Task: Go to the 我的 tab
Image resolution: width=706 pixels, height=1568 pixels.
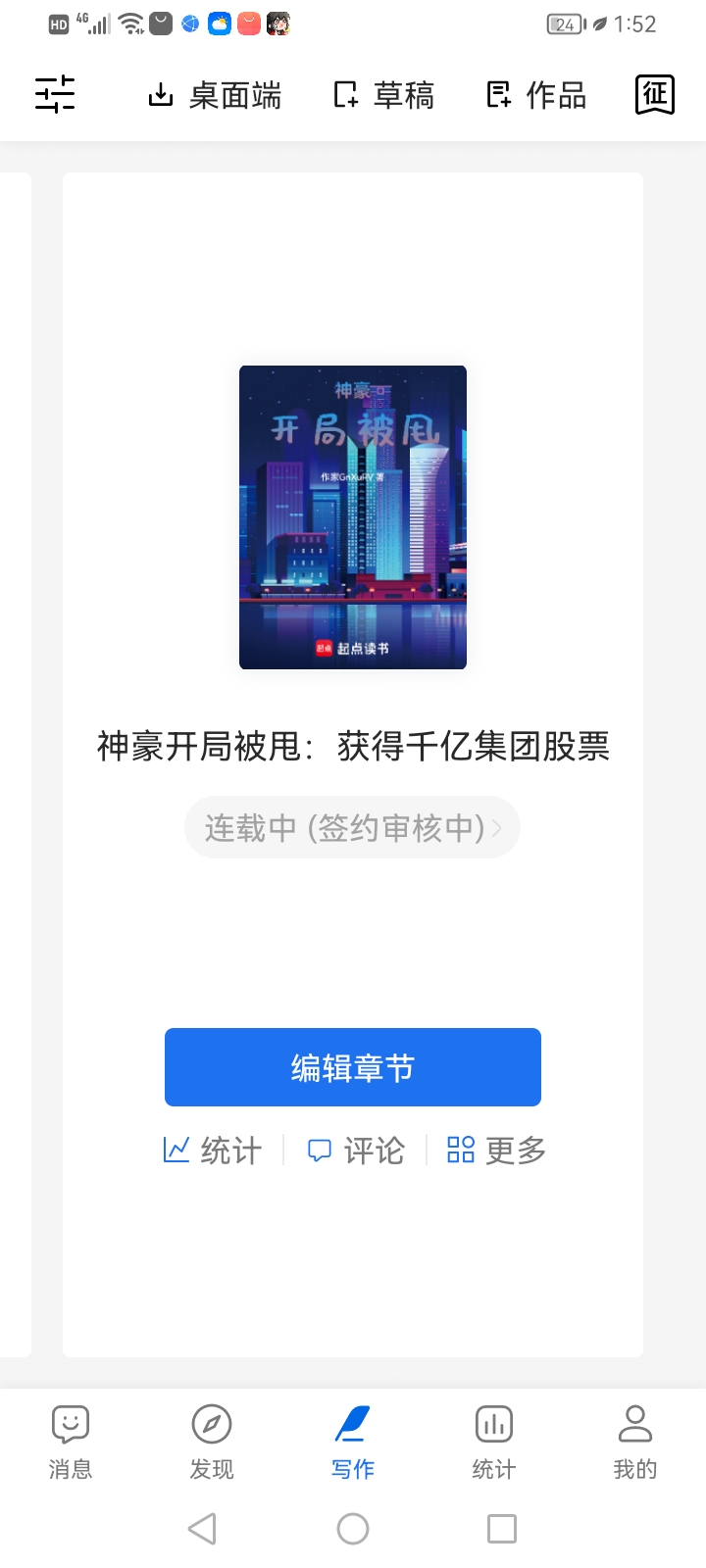Action: (x=635, y=1442)
